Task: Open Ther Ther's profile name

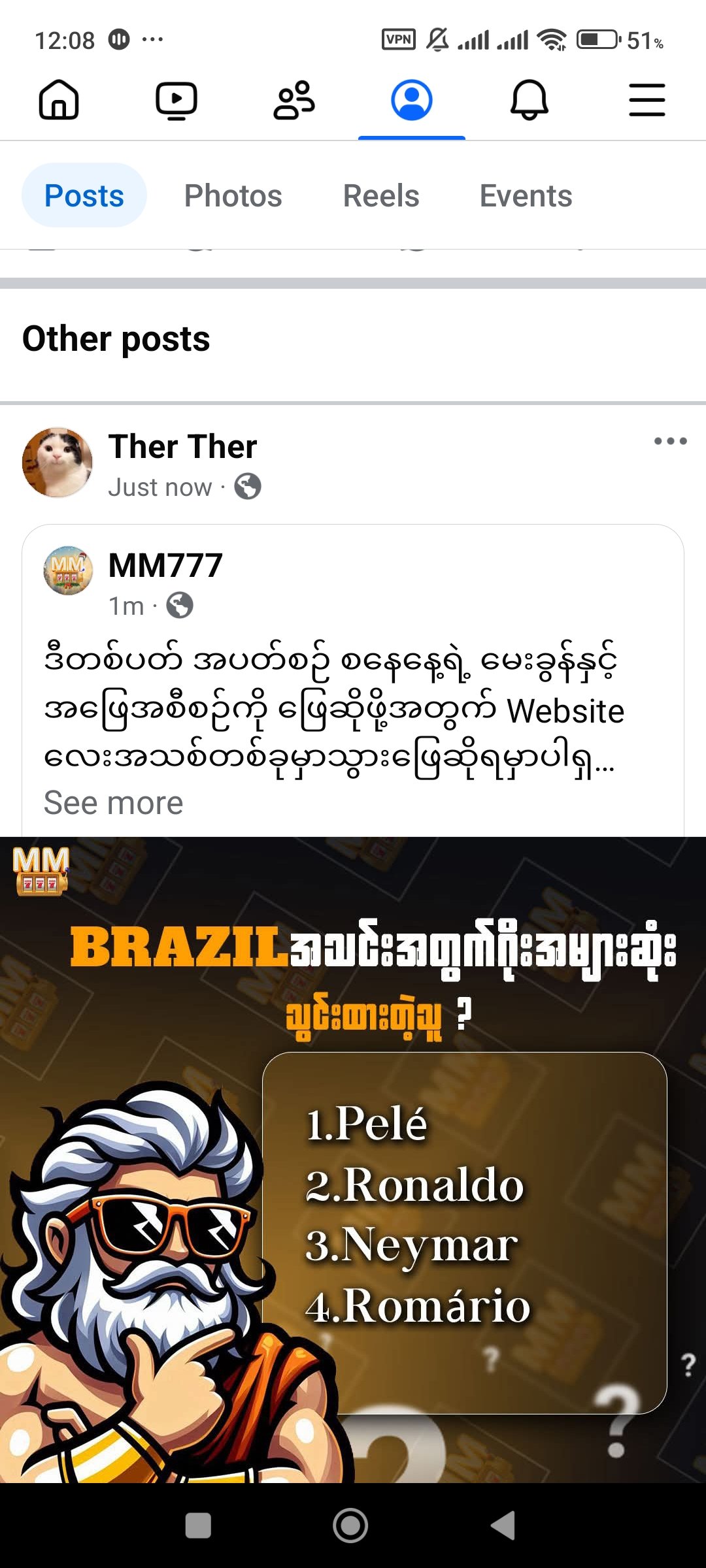Action: point(182,447)
